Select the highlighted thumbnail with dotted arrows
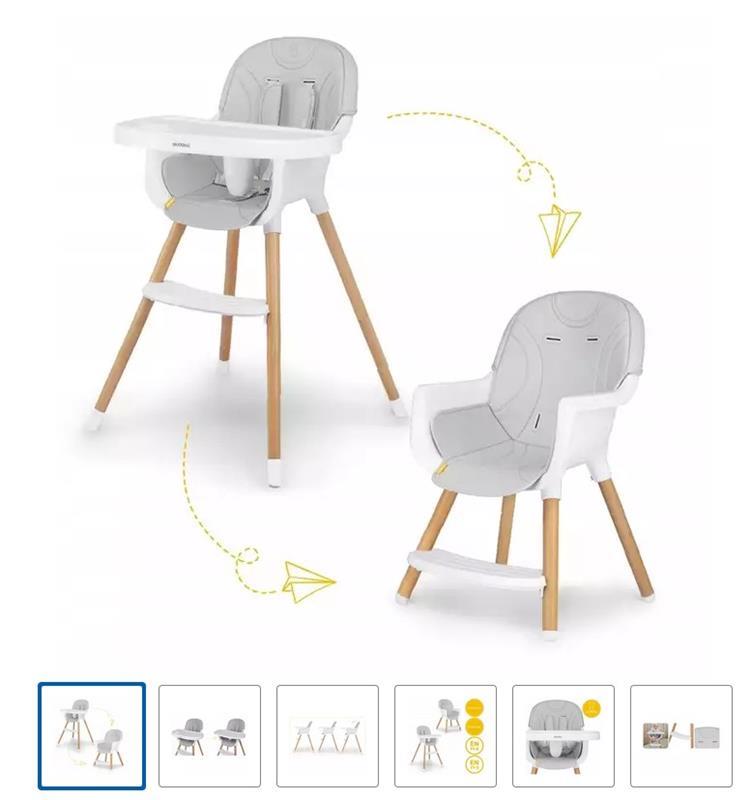The image size is (751, 800). click(x=92, y=736)
